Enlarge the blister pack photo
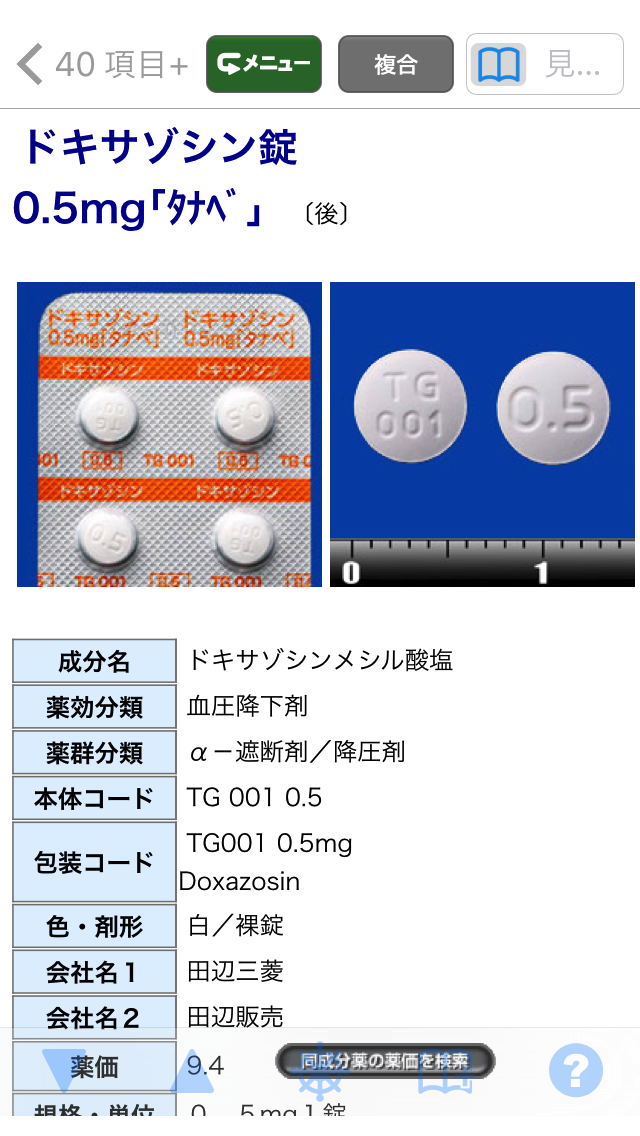 (x=169, y=434)
